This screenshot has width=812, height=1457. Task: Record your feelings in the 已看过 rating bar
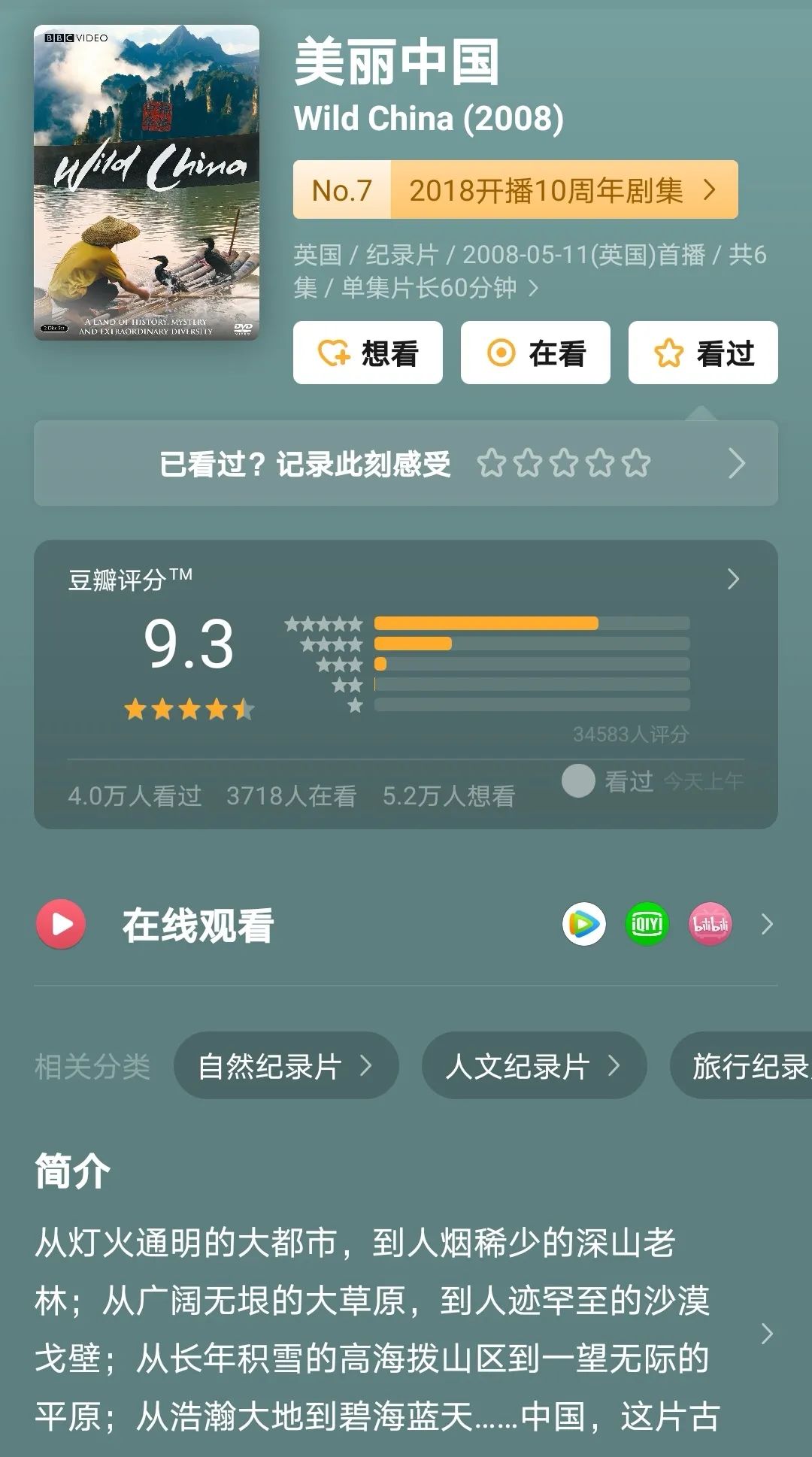406,464
